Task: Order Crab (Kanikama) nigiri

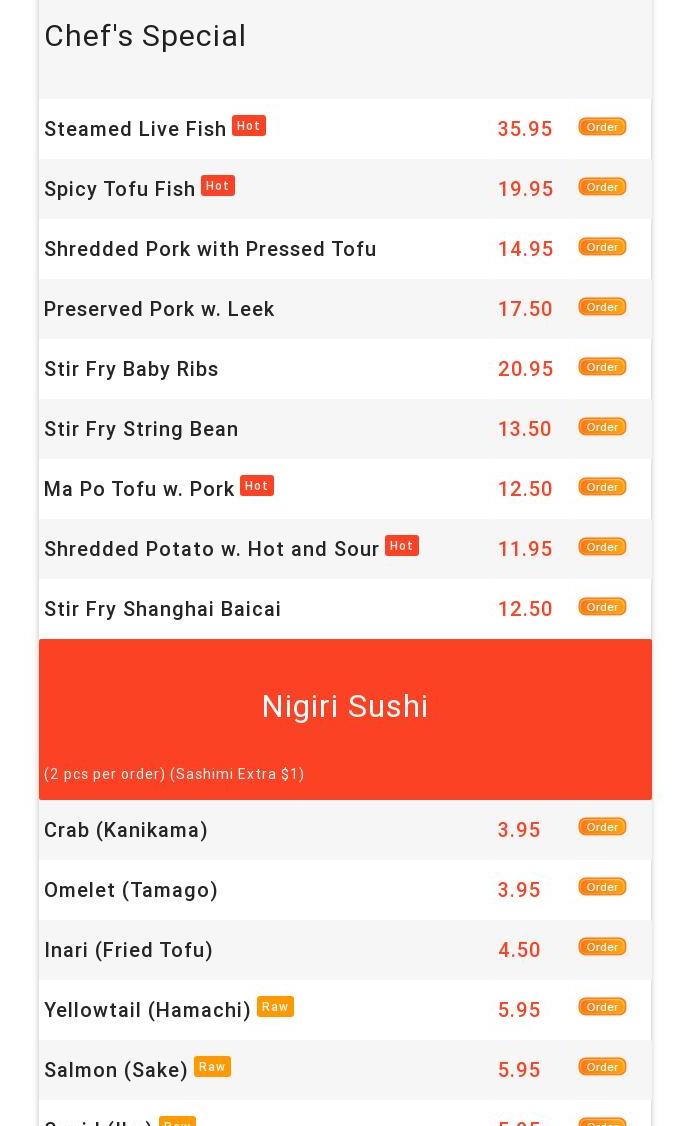Action: pos(602,827)
